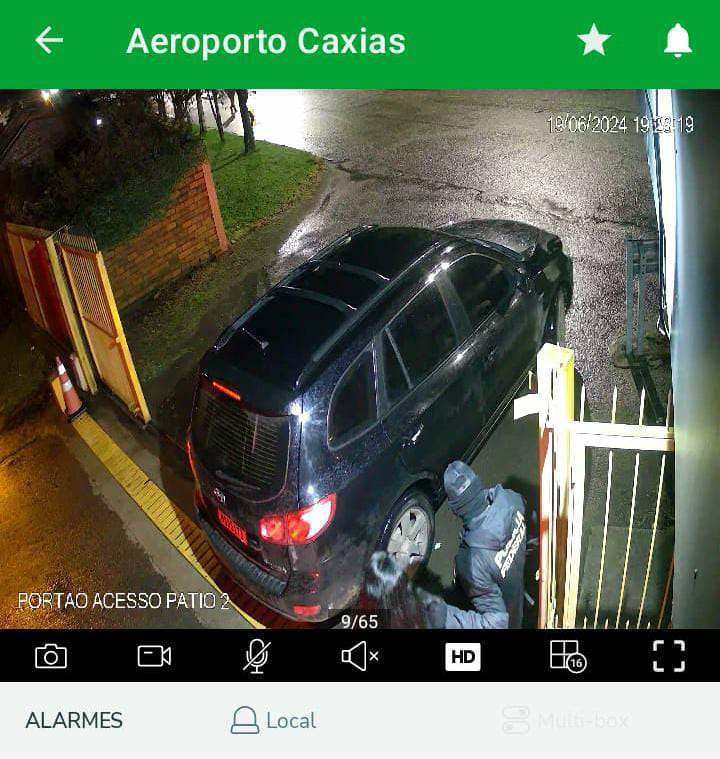Take a snapshot of the camera feed

[51, 656]
